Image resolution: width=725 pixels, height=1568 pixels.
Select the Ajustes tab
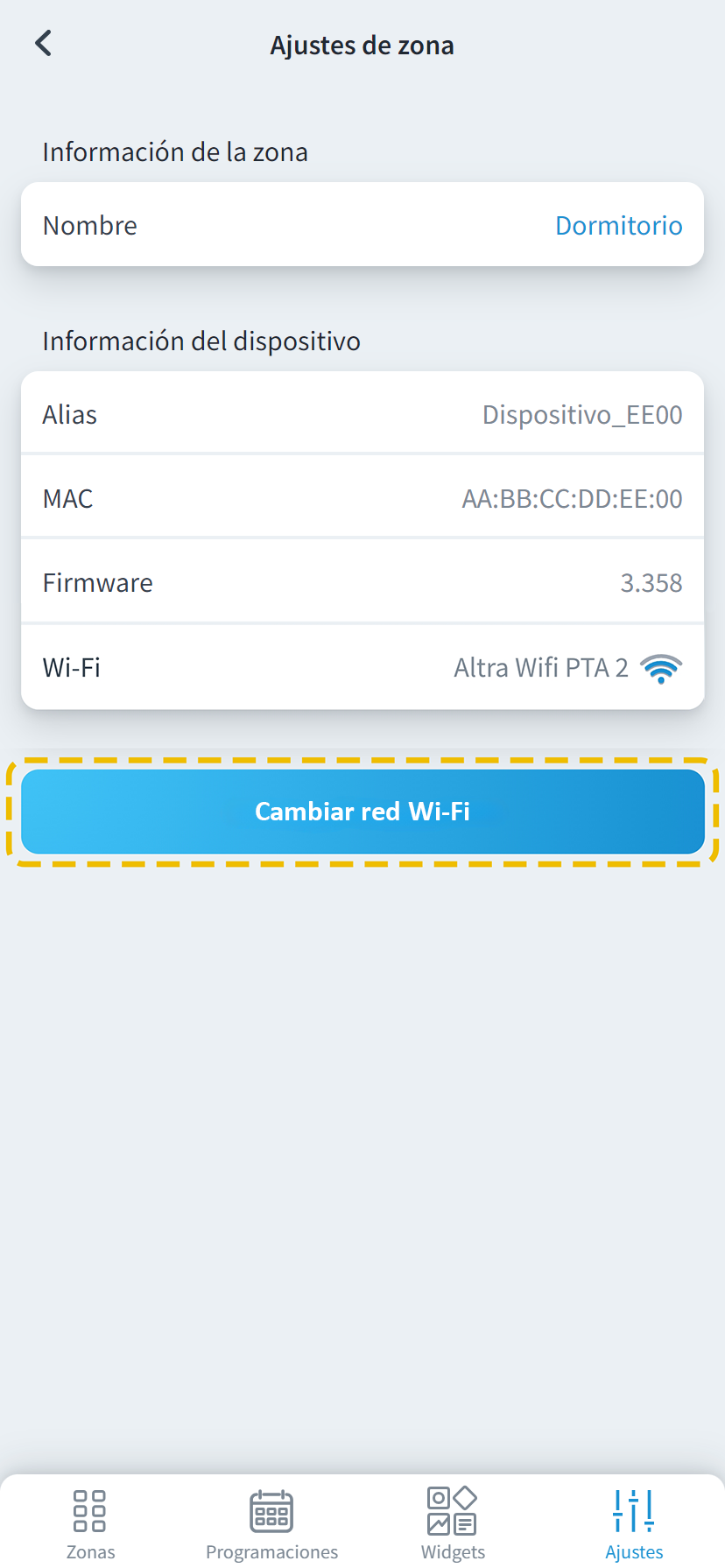click(634, 1524)
